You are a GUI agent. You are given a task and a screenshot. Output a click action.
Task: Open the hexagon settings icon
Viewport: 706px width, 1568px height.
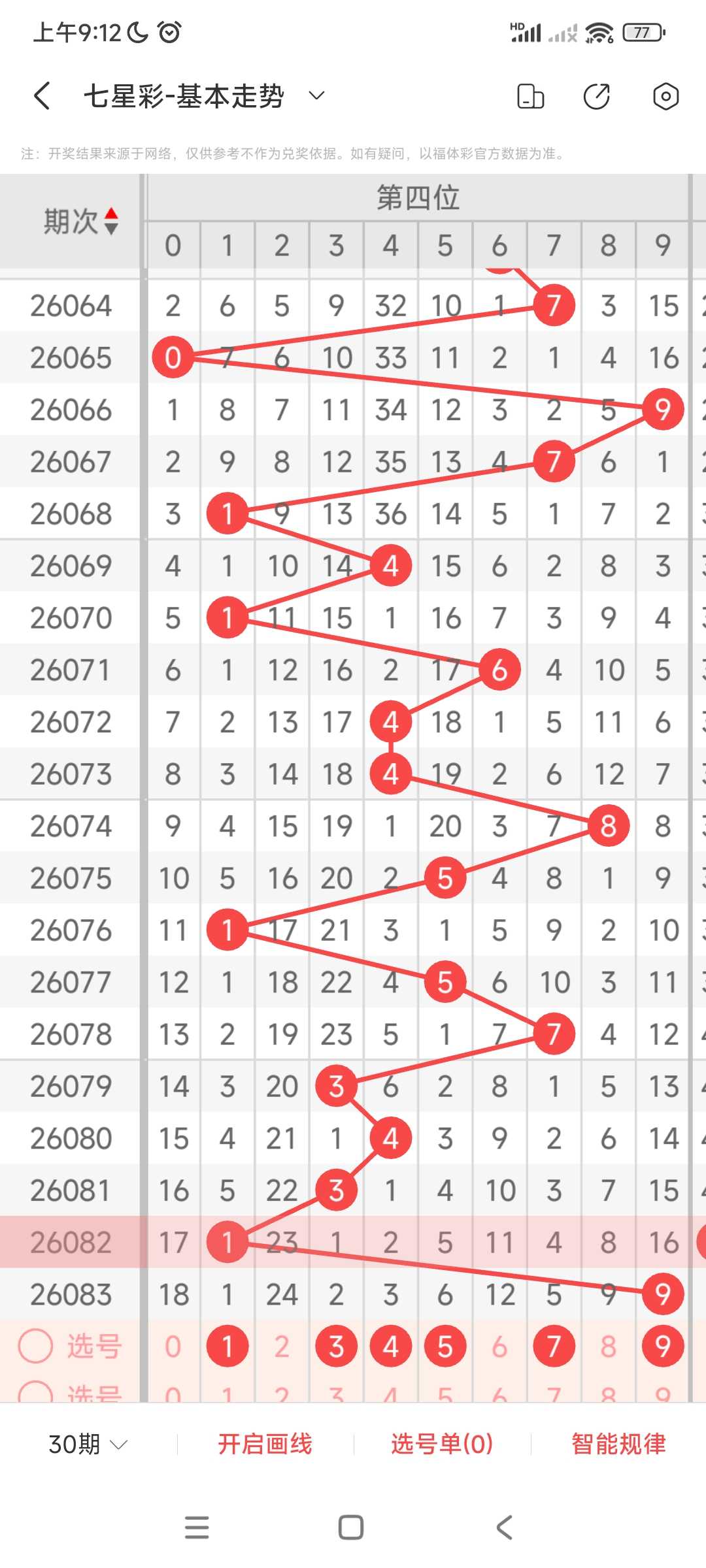(x=665, y=96)
